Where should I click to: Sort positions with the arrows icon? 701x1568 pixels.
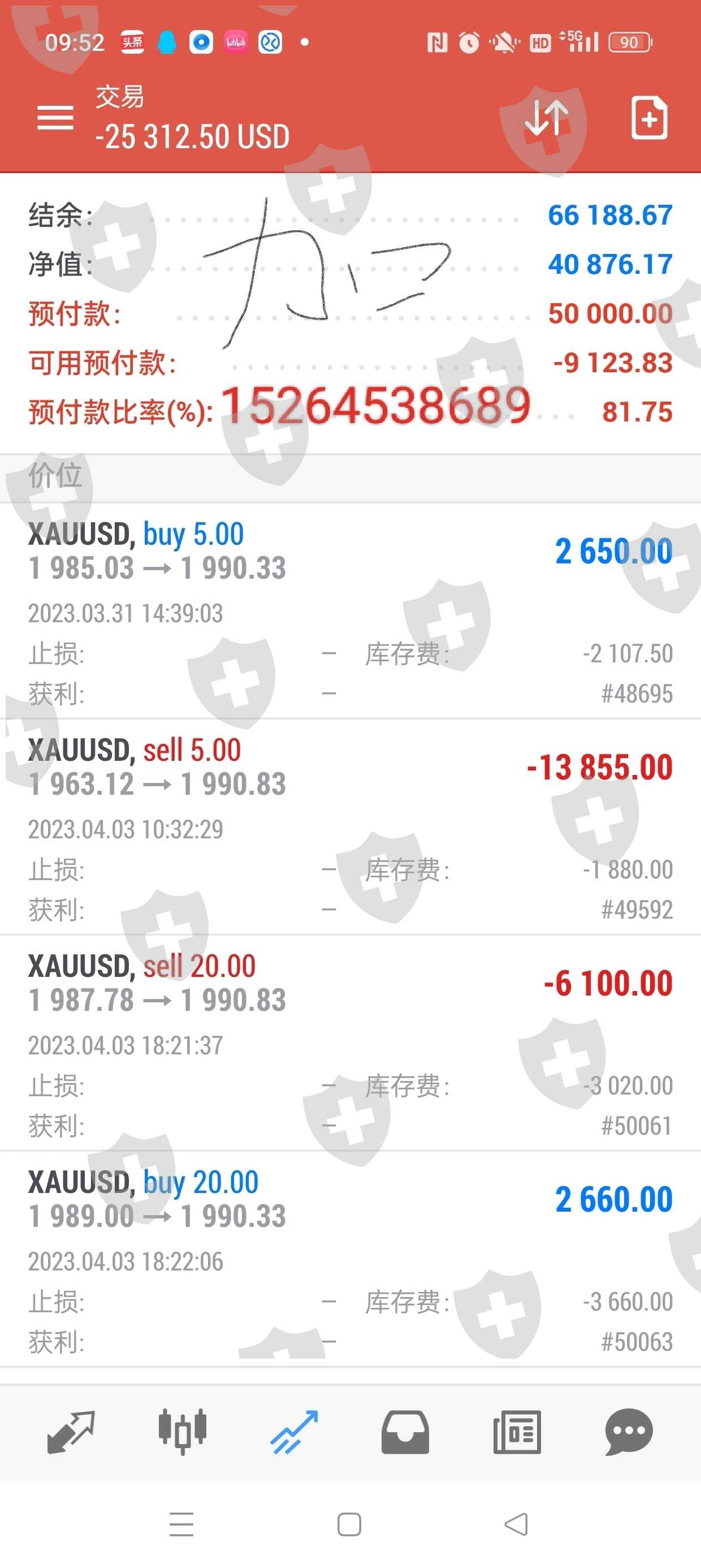click(546, 118)
